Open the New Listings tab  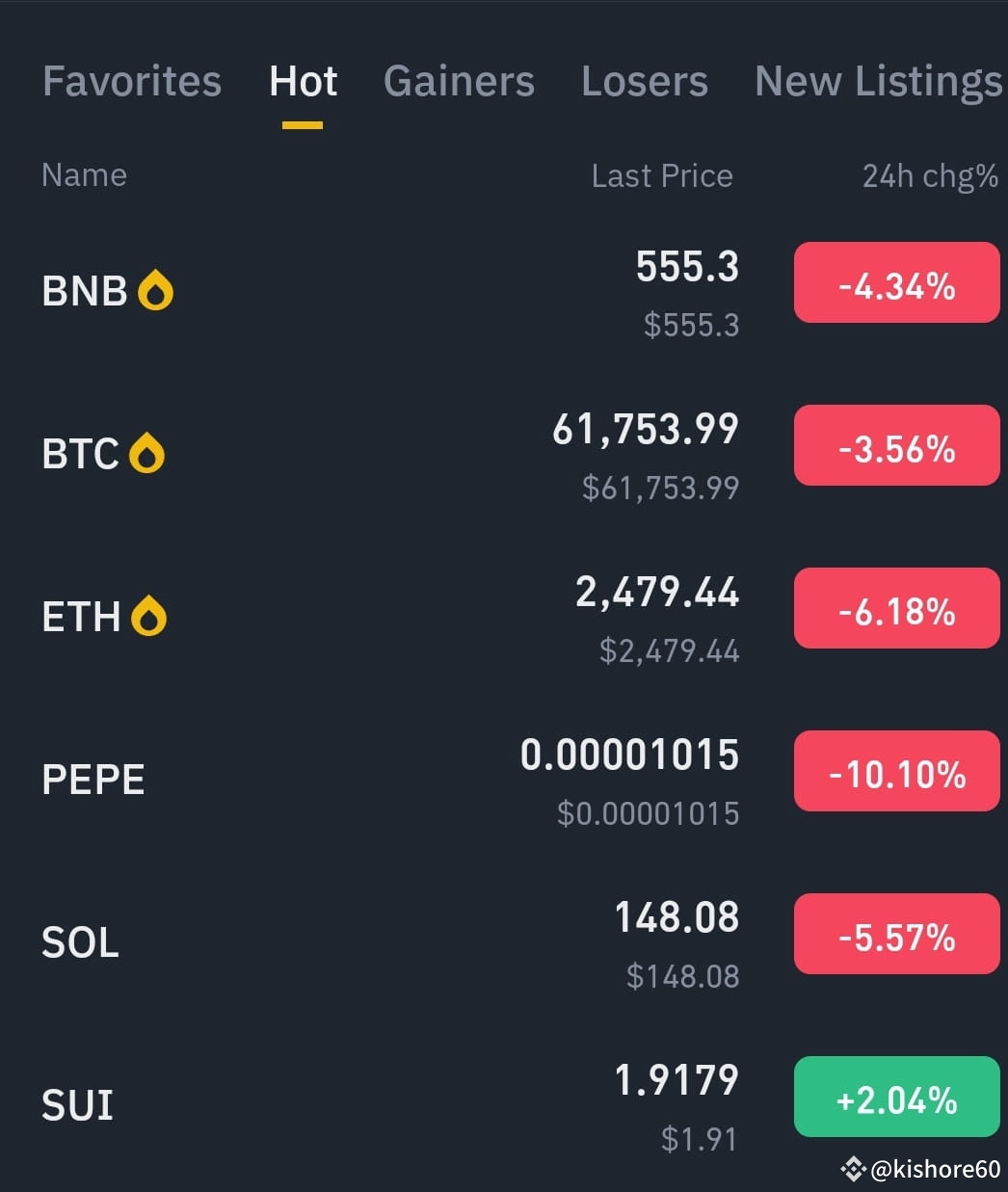tap(877, 82)
